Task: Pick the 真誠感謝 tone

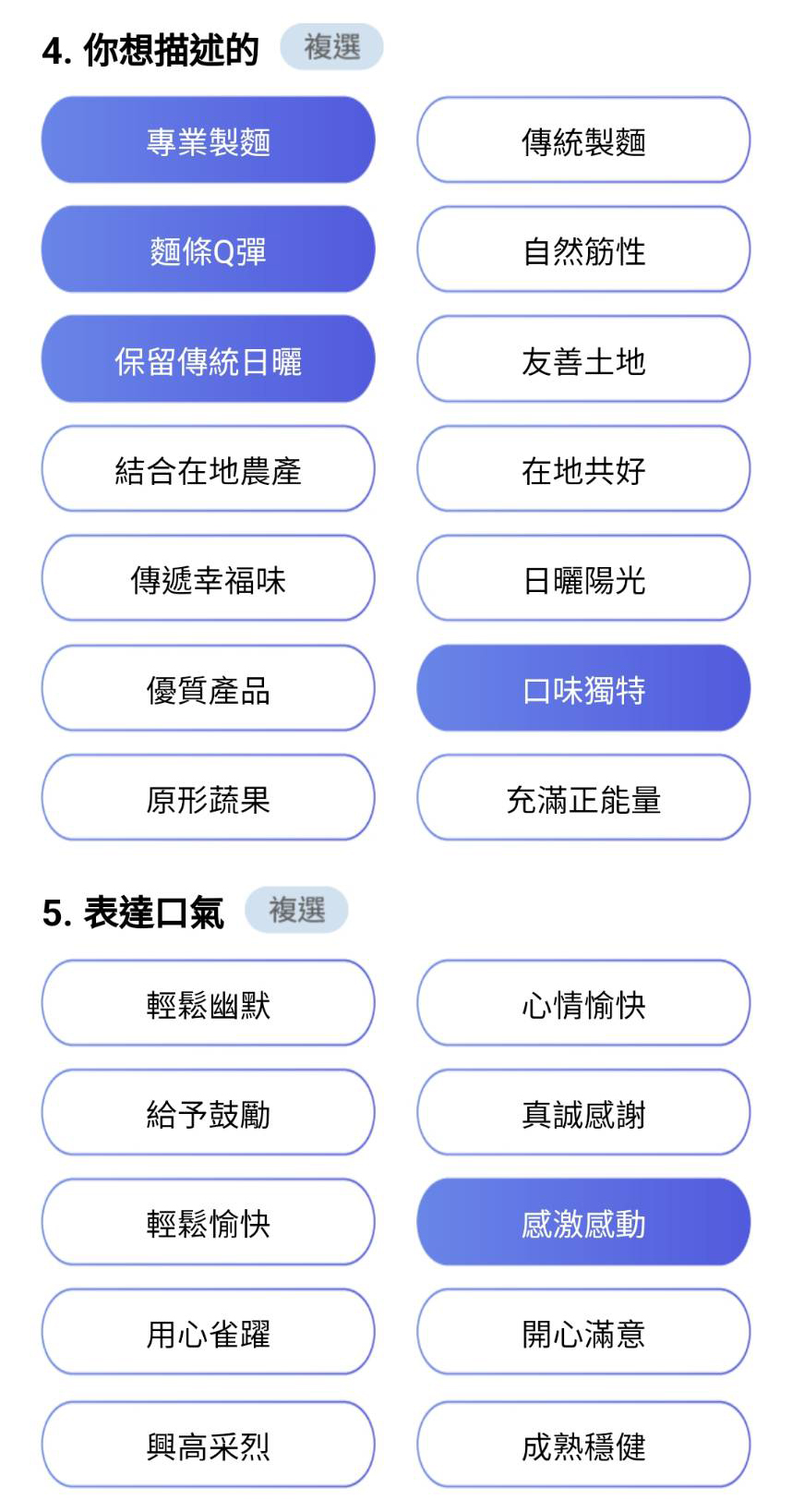Action: [583, 1113]
